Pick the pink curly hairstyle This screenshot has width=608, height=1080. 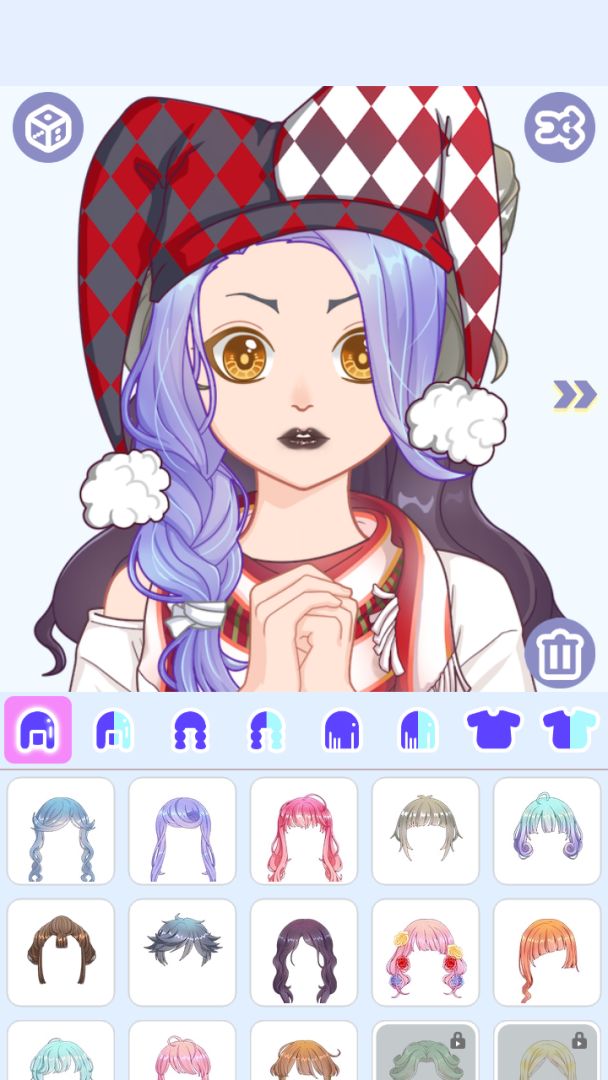304,831
